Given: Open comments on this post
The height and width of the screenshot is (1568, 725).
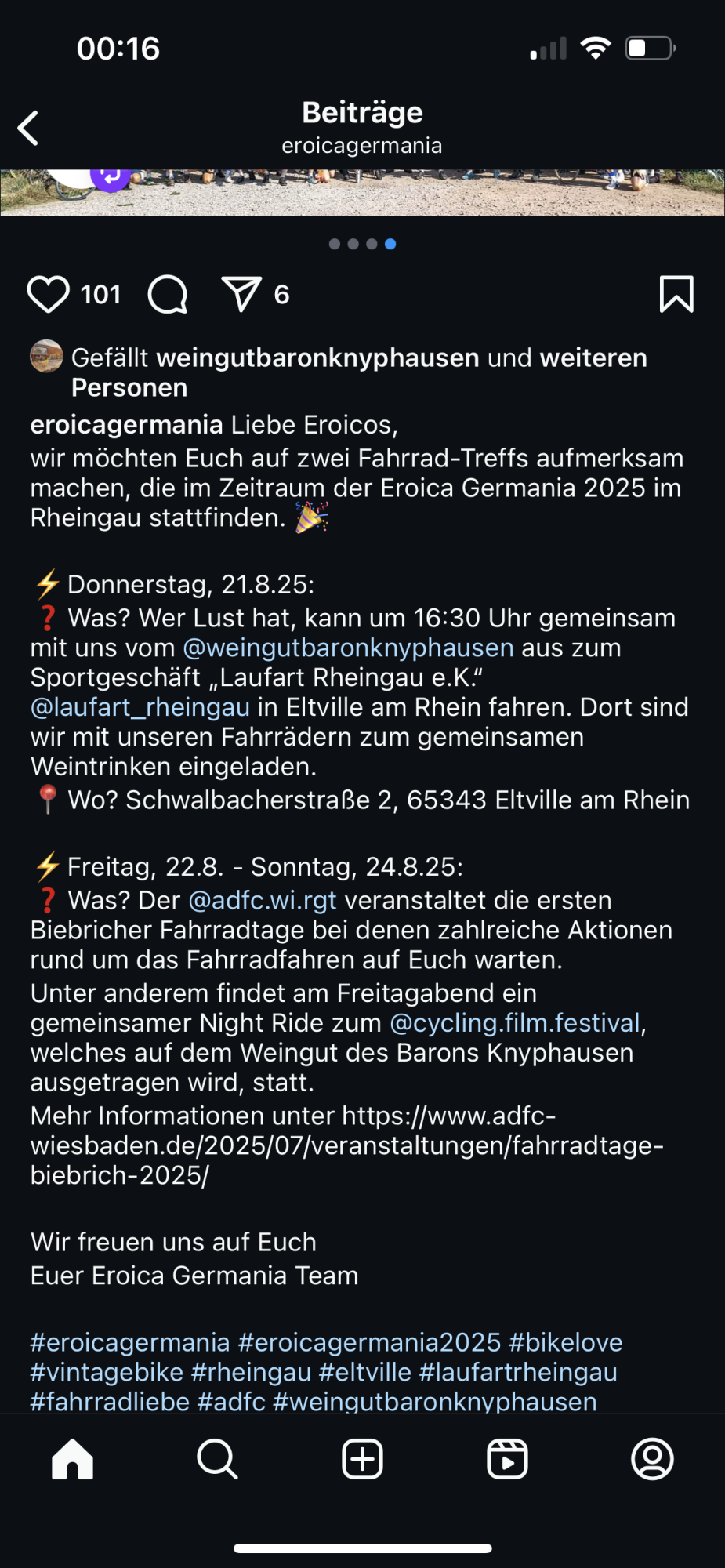Looking at the screenshot, I should click(x=168, y=295).
